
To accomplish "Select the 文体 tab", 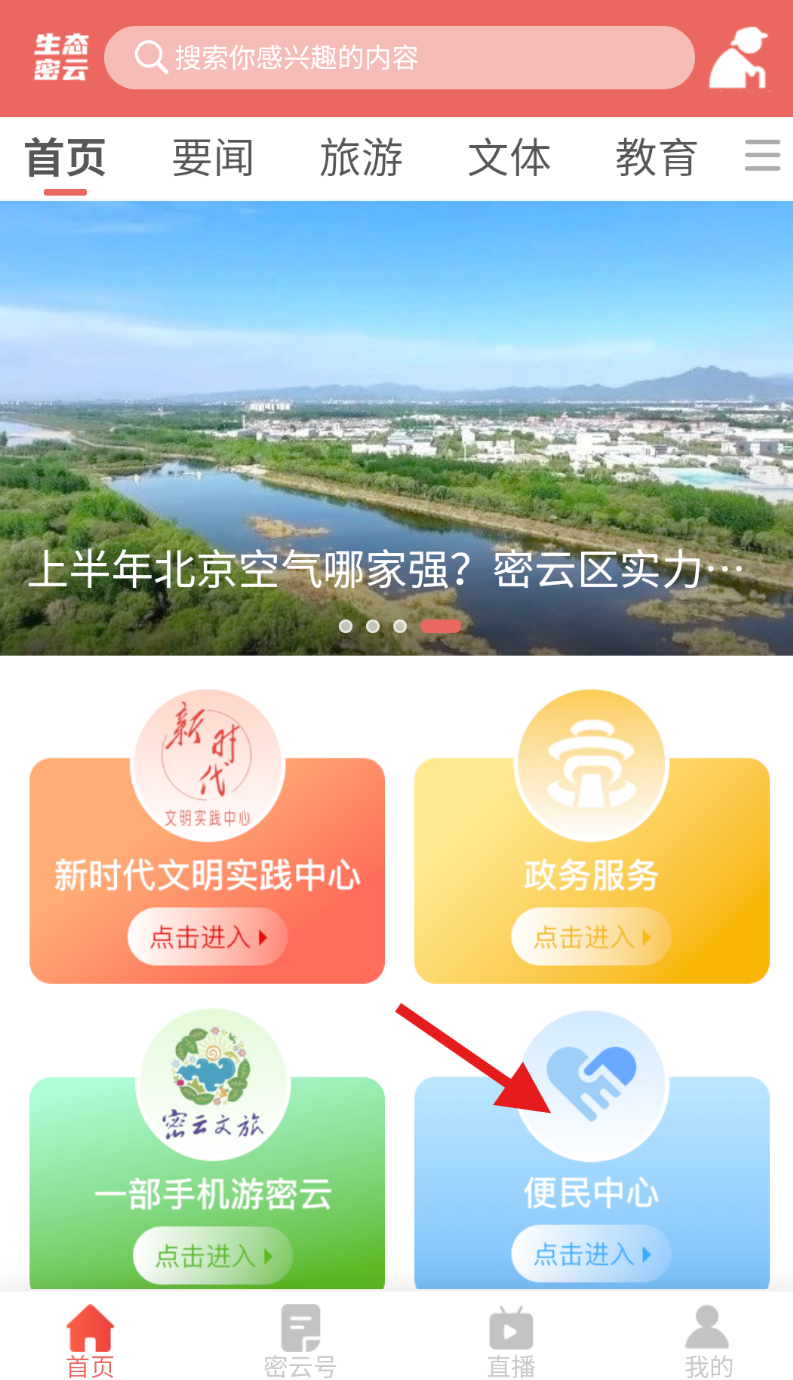I will tap(509, 158).
